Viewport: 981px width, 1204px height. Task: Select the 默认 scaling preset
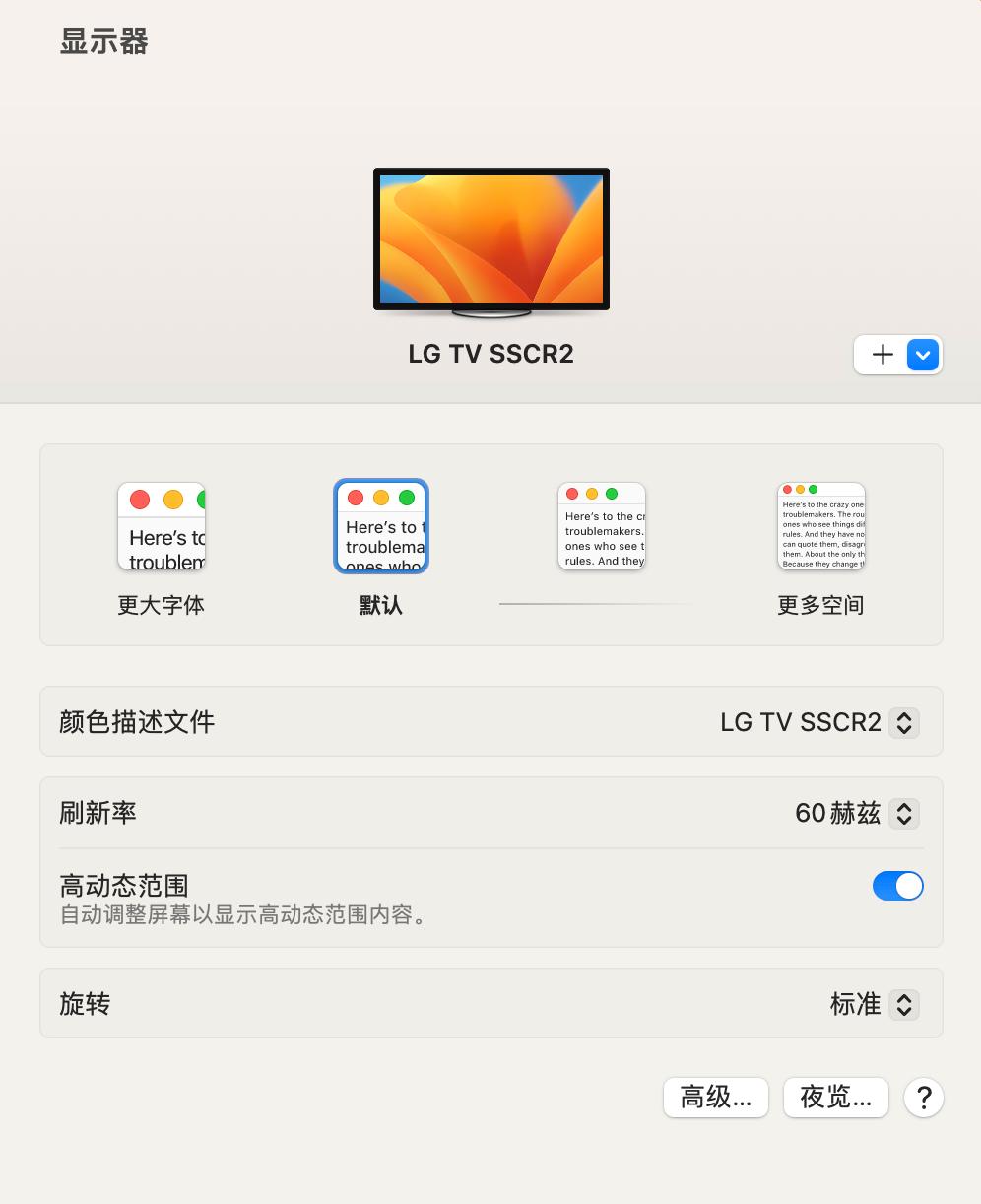381,526
